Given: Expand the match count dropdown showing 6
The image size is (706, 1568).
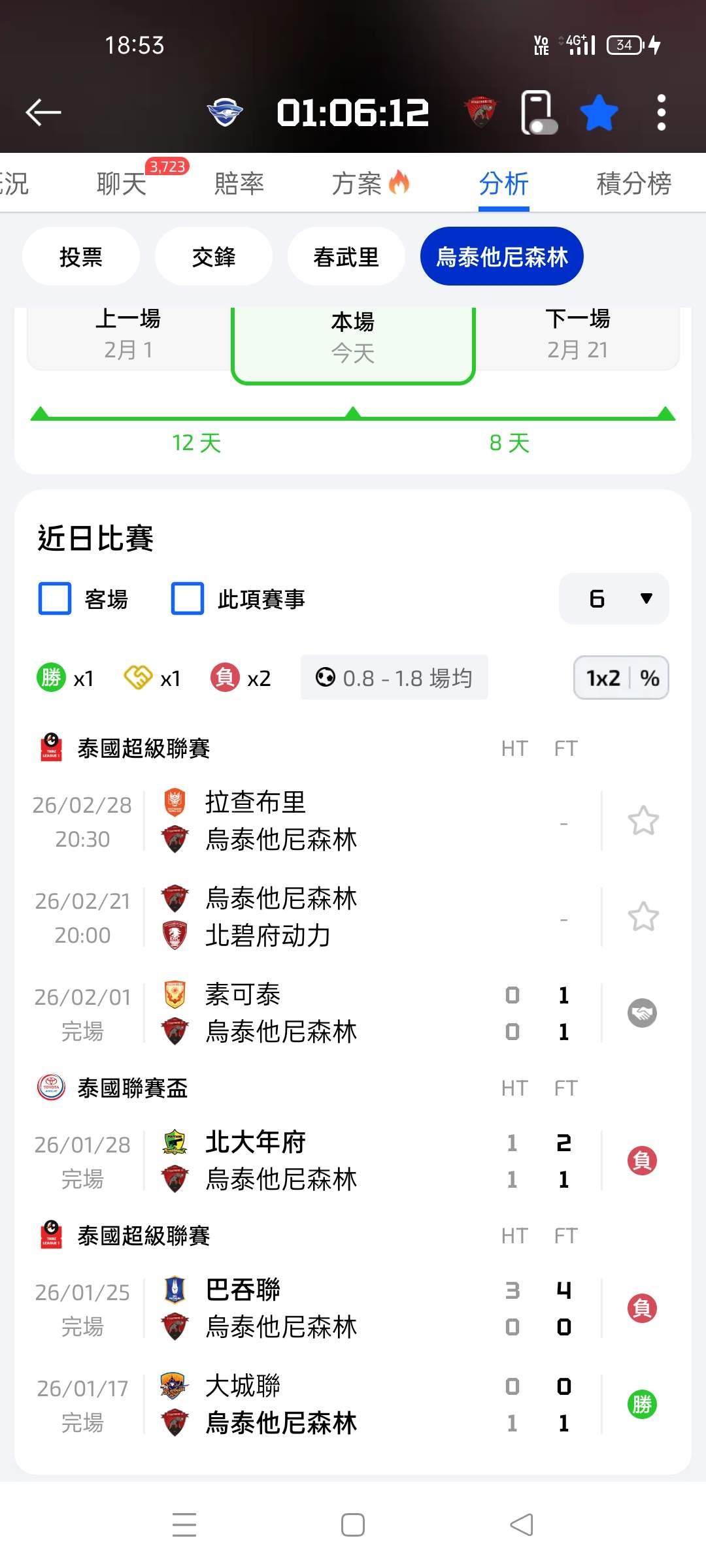Looking at the screenshot, I should (614, 598).
